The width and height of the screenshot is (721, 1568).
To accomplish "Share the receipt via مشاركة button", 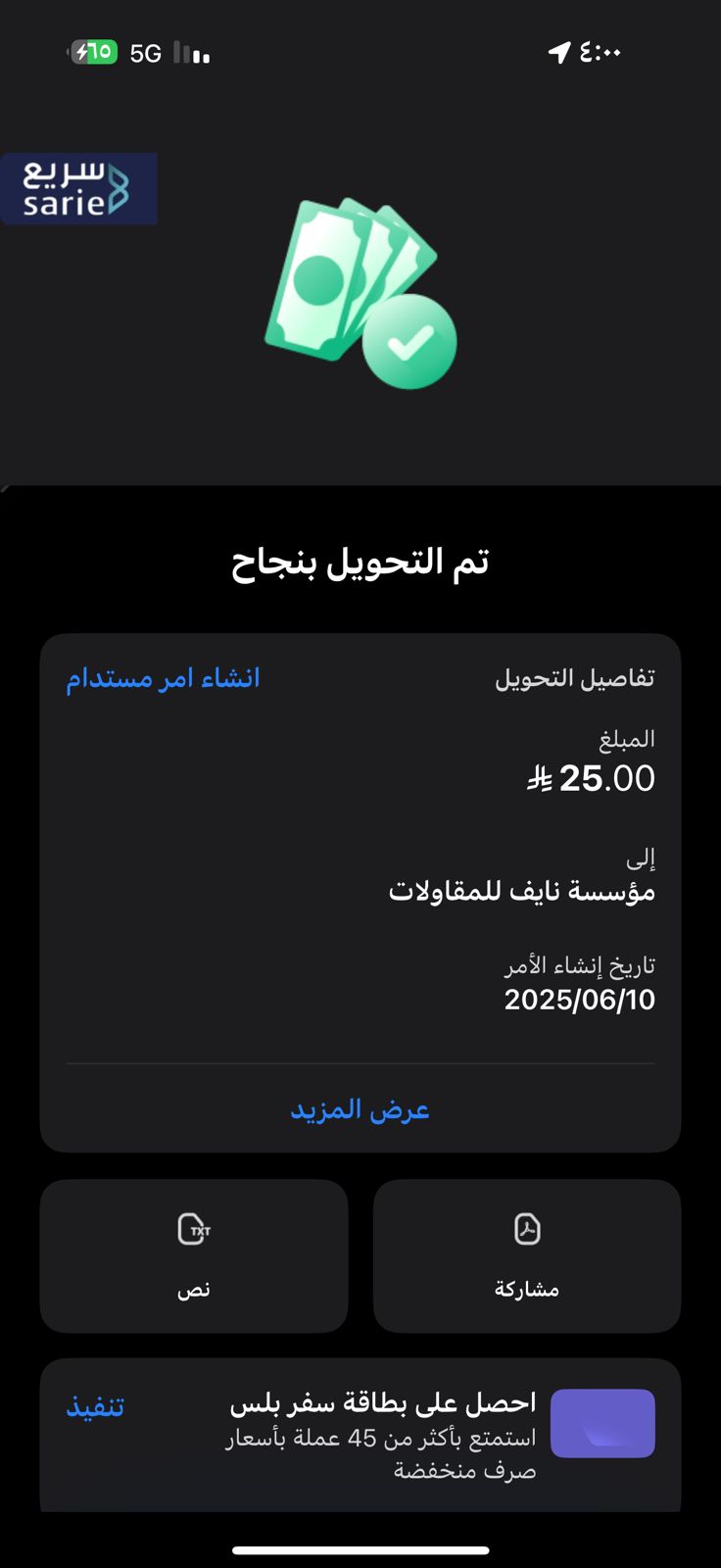I will (527, 1256).
